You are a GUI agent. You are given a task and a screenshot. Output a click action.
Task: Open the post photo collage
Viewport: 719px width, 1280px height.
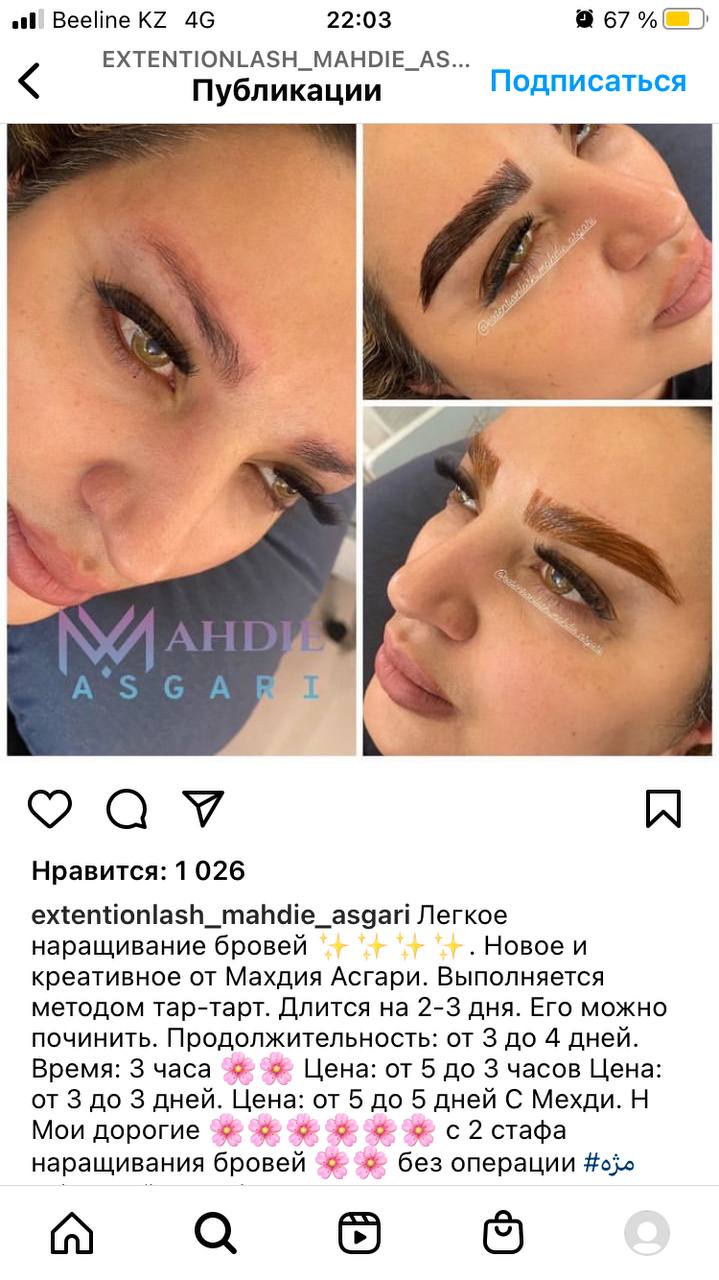[x=360, y=439]
